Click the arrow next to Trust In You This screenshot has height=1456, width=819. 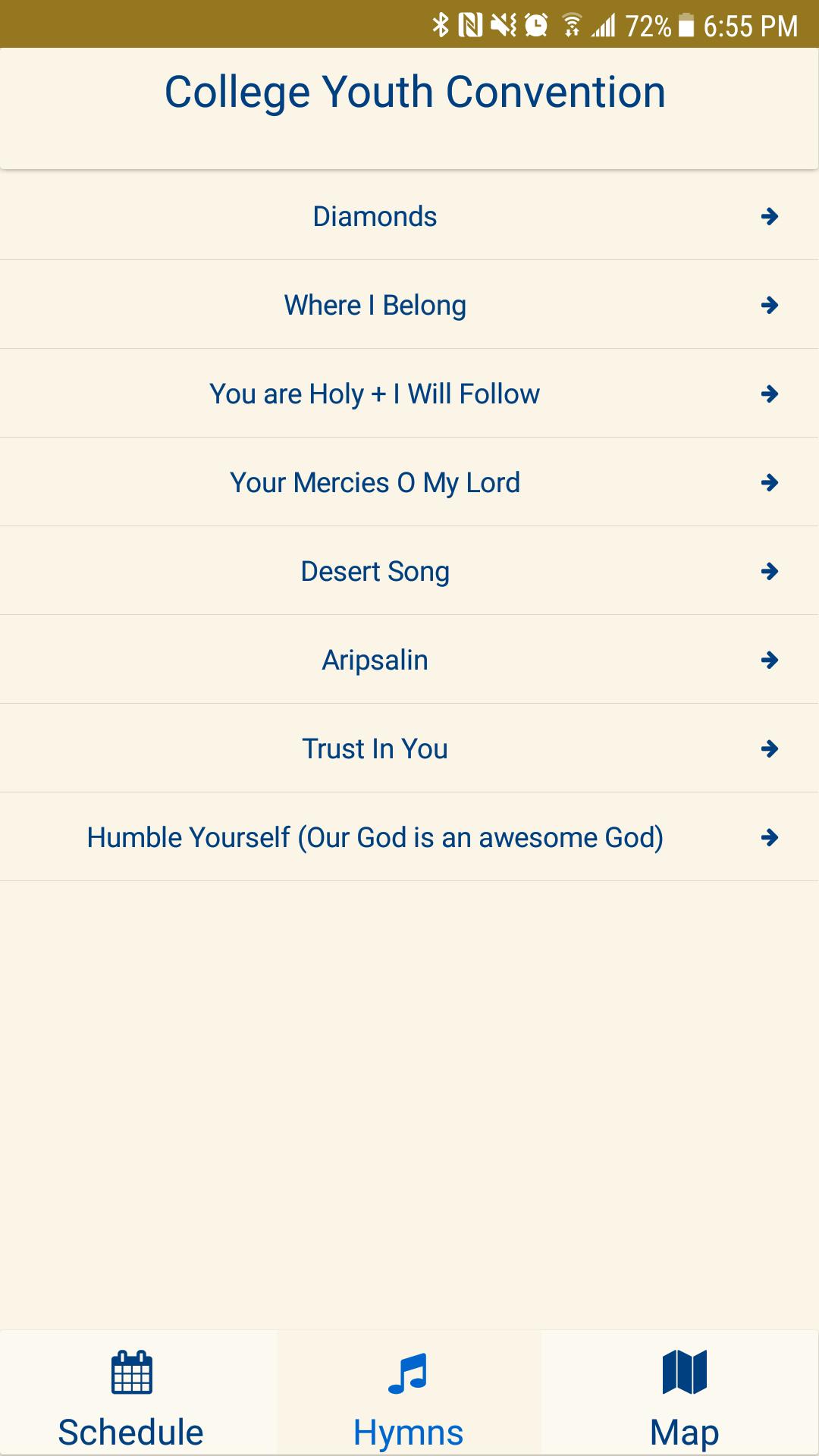pos(770,749)
